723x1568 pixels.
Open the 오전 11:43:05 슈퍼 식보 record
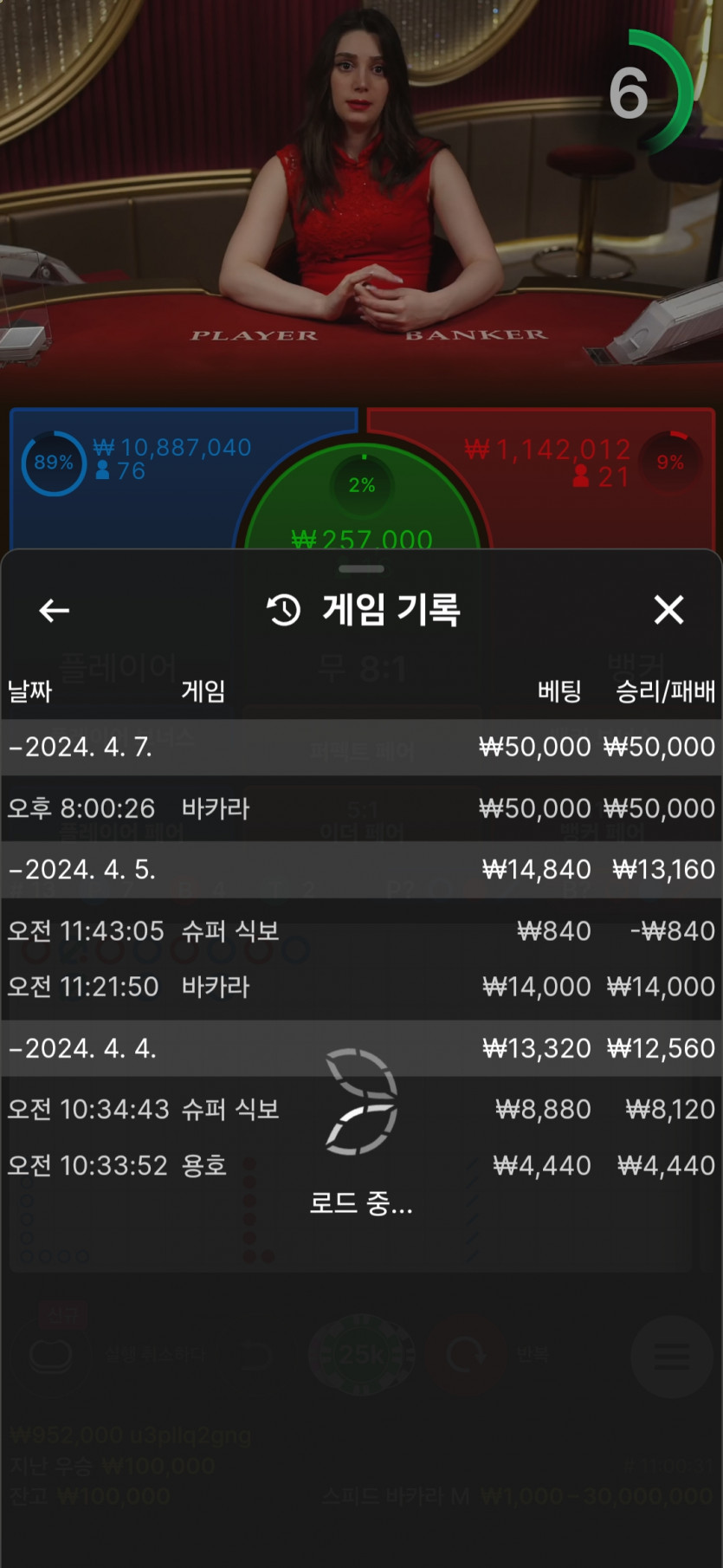point(360,931)
